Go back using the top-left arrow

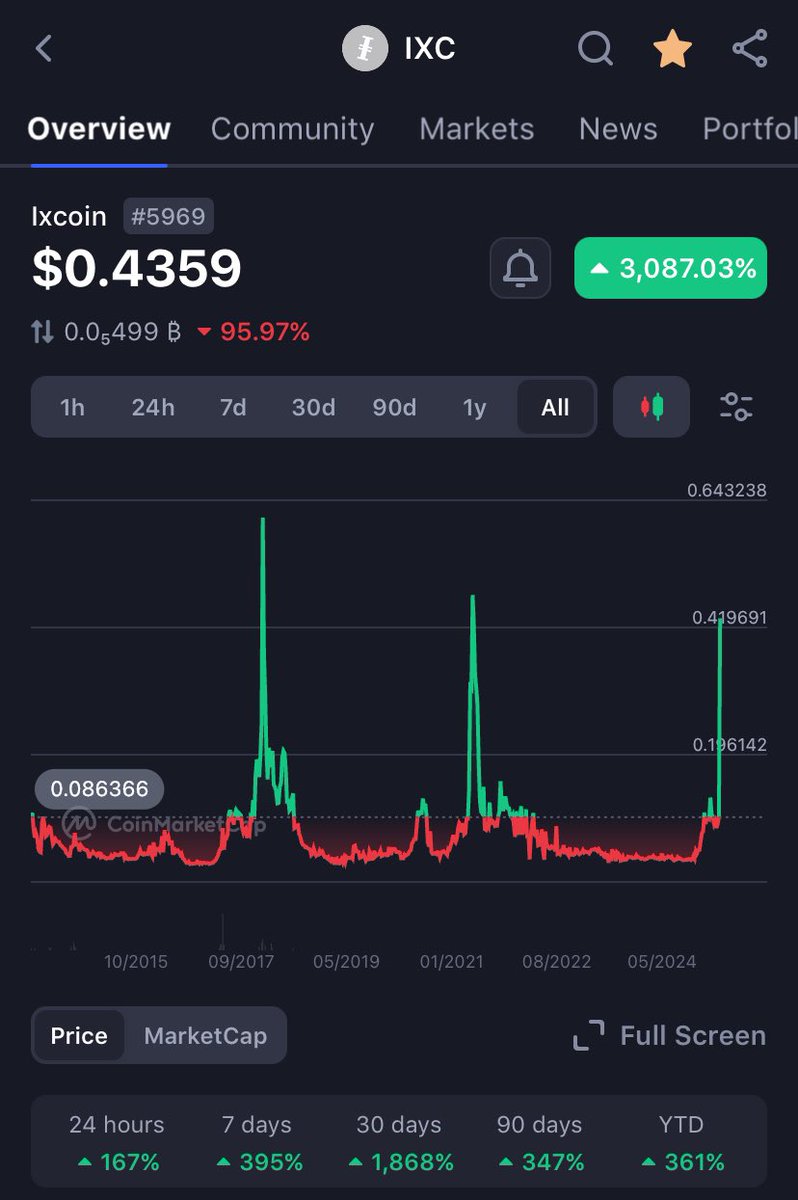[44, 49]
